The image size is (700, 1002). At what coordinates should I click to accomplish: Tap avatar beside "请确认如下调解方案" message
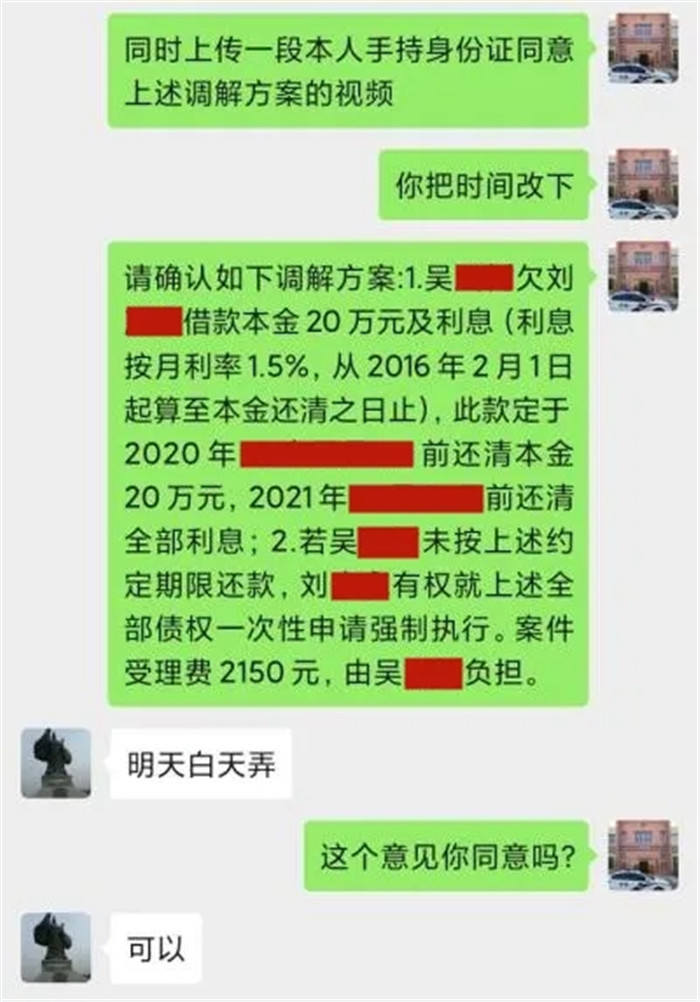(x=642, y=277)
